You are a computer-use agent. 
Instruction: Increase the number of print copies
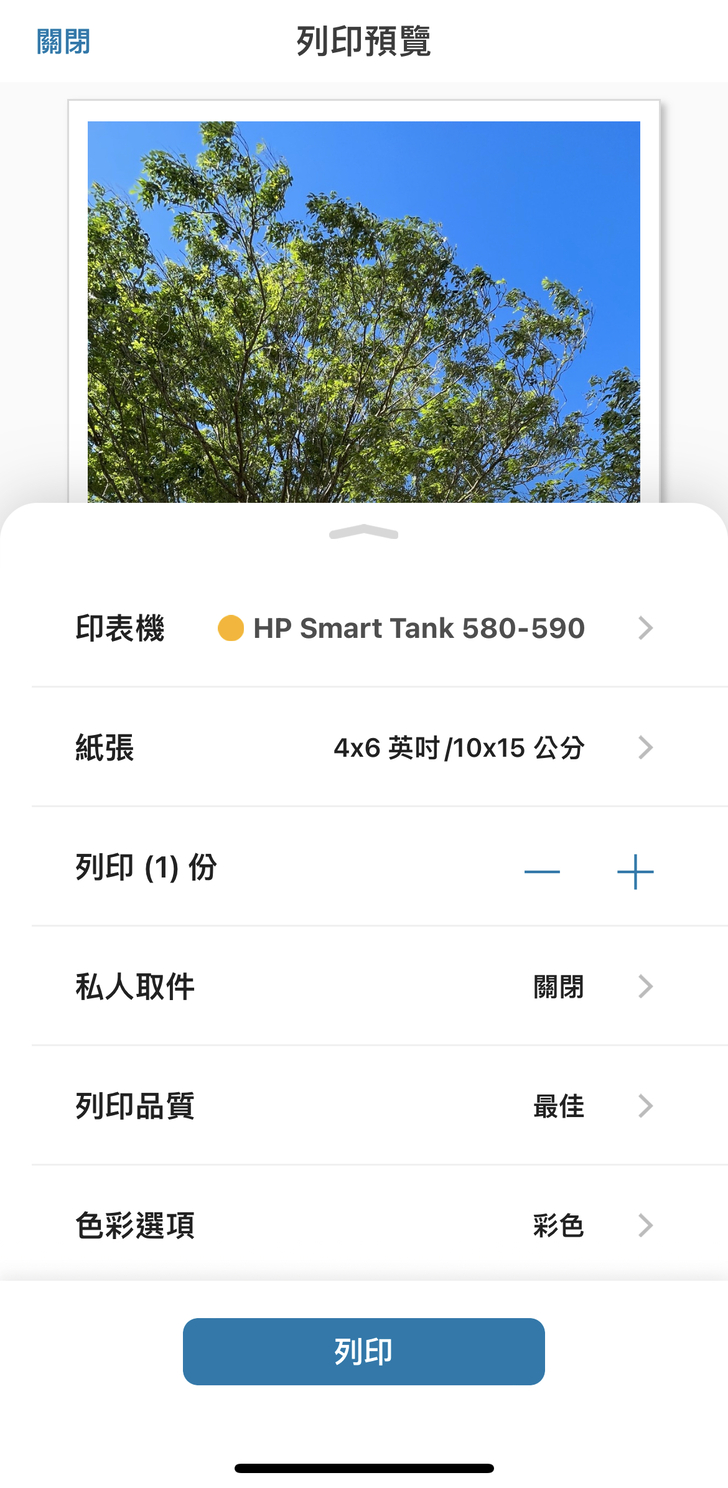point(635,872)
